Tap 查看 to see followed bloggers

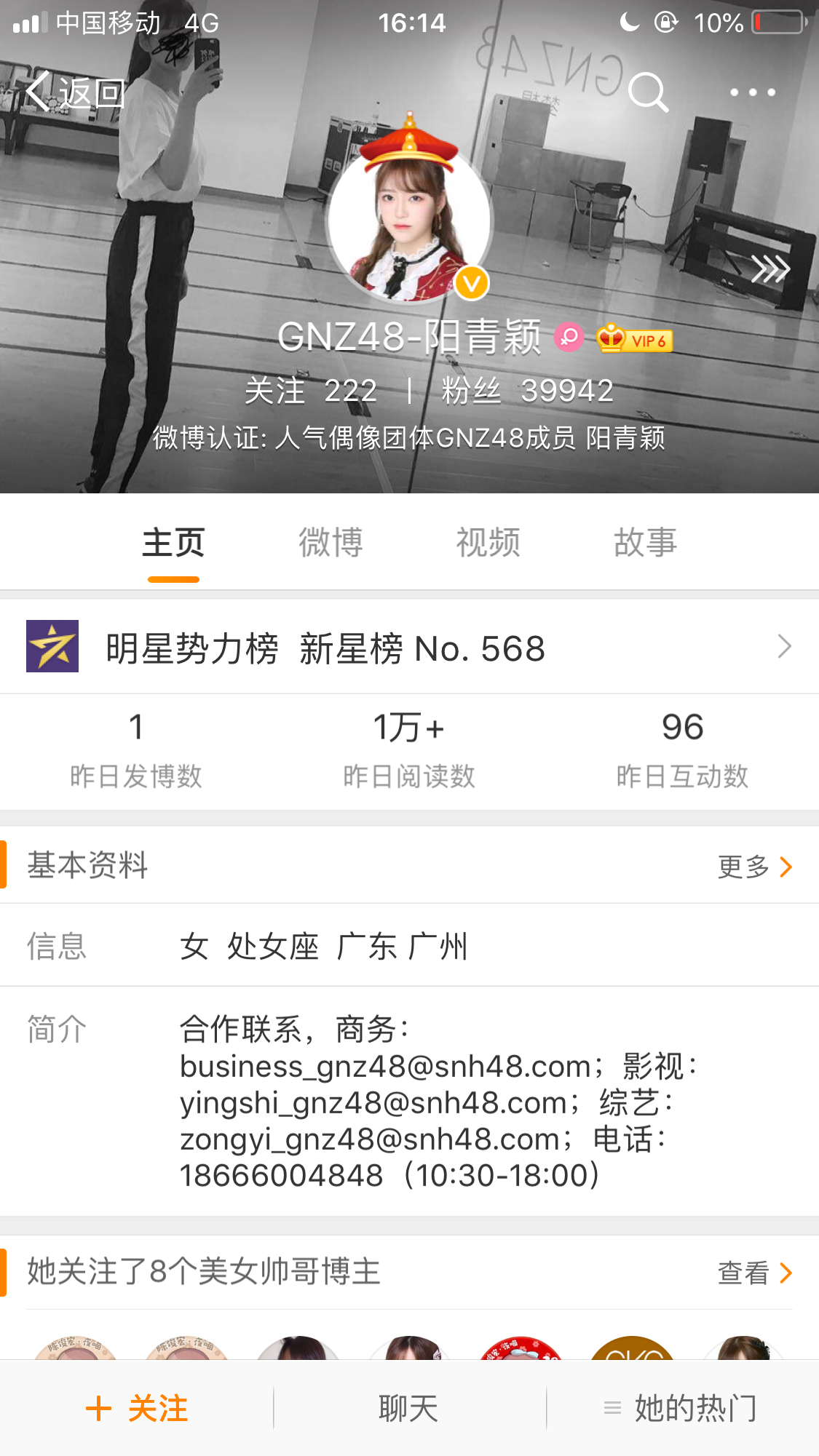pos(754,1273)
